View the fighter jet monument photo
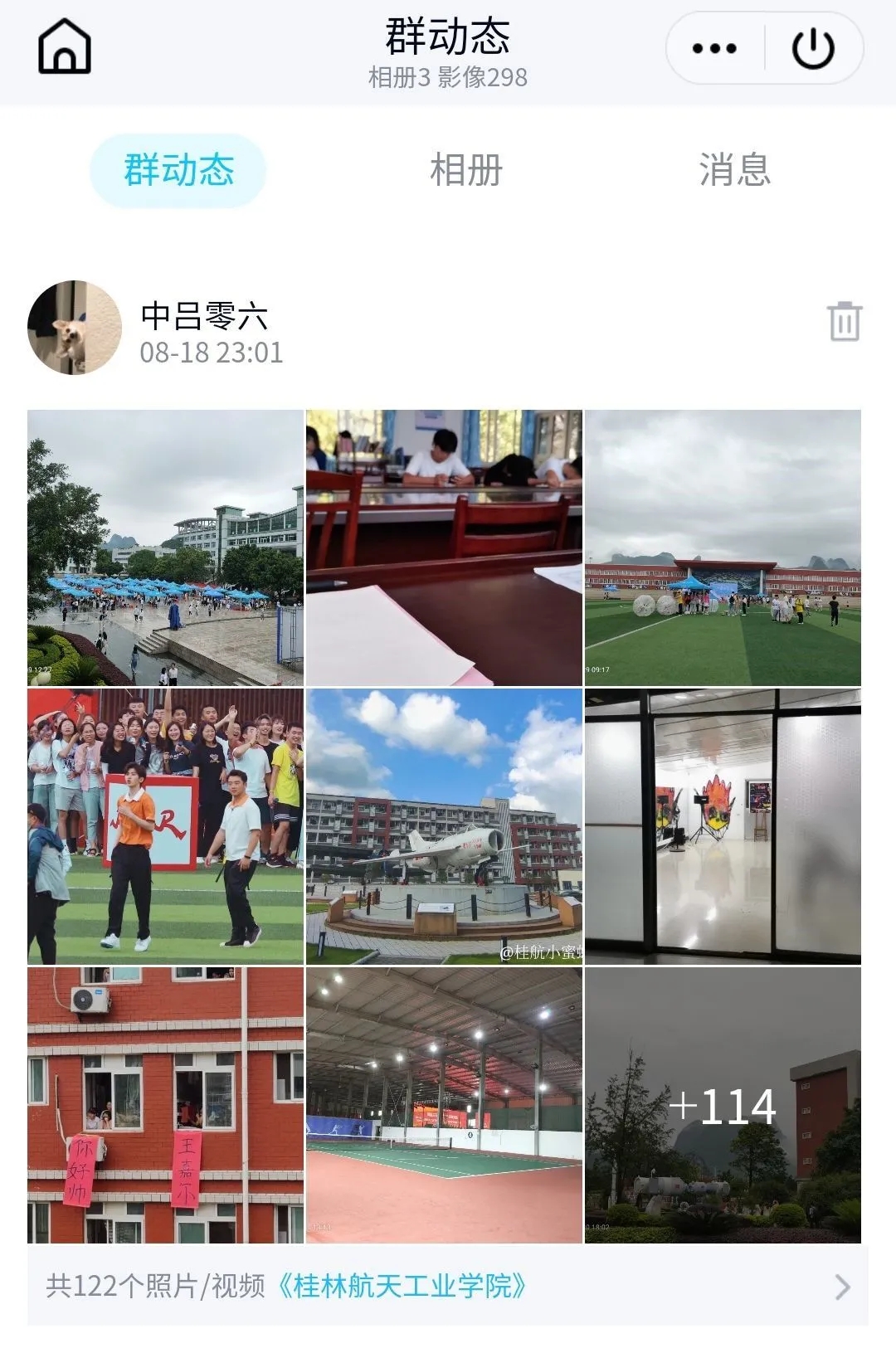This screenshot has height=1353, width=896. 445,825
